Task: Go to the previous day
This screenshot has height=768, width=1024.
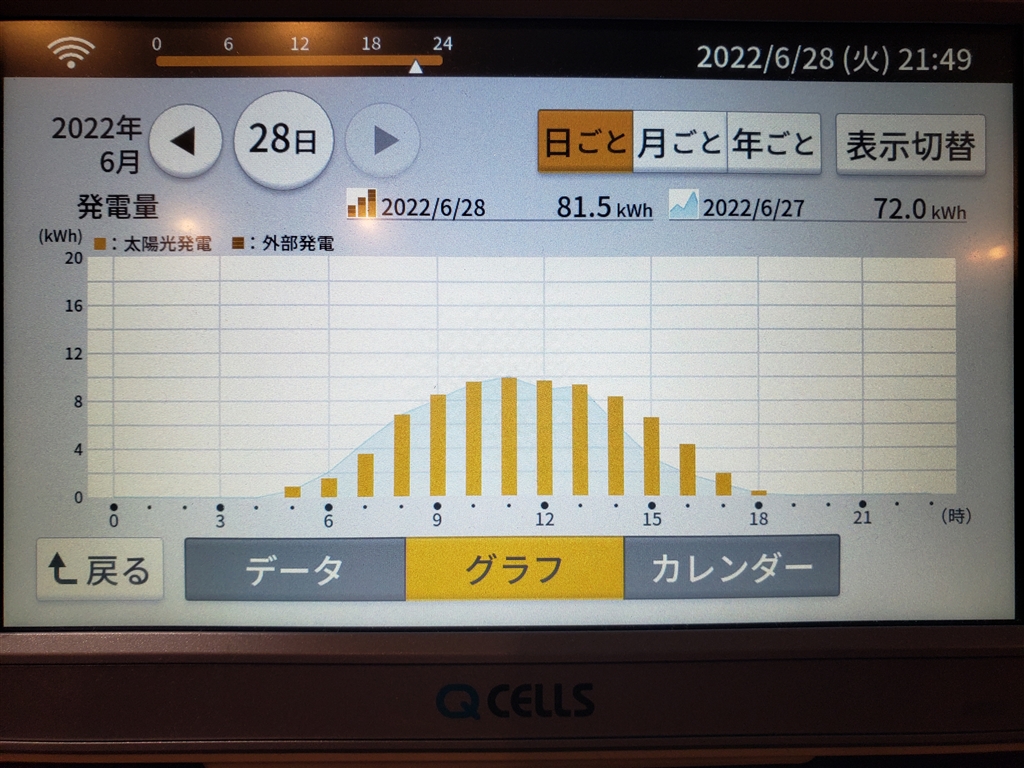Action: (185, 141)
